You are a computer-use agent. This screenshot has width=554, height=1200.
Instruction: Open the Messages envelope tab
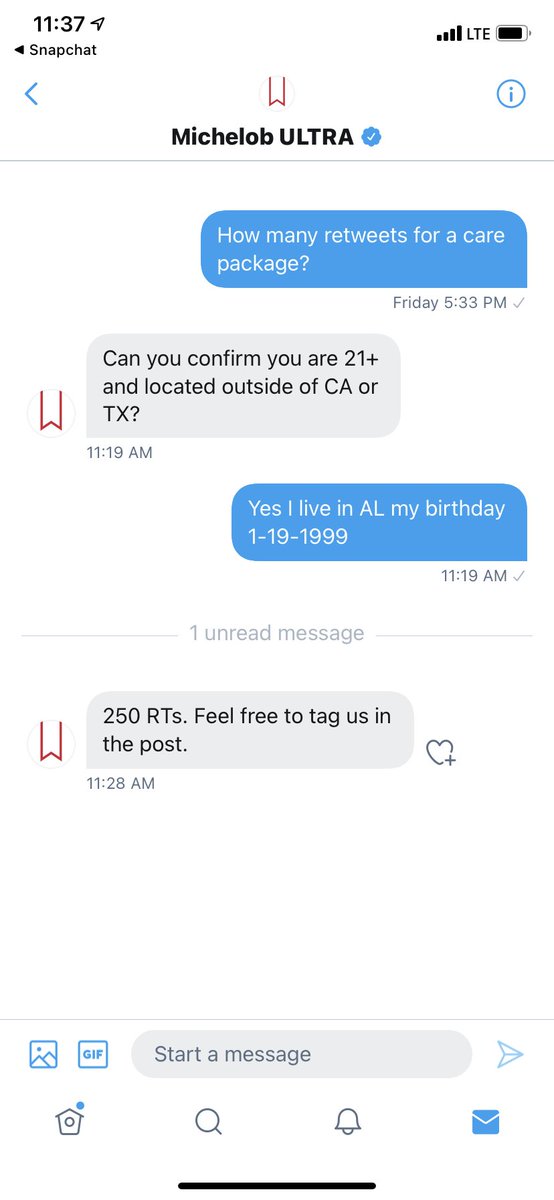click(485, 1122)
